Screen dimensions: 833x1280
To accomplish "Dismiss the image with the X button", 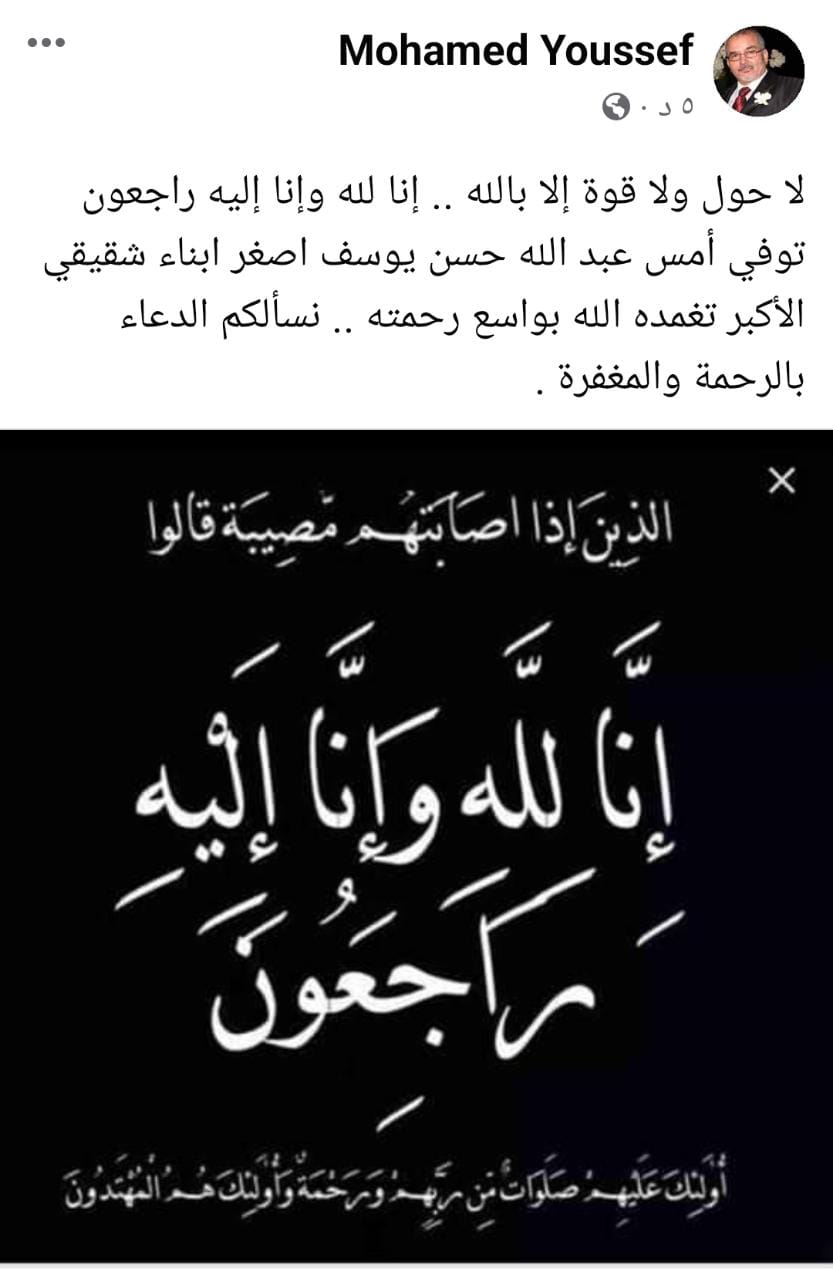I will click(782, 482).
